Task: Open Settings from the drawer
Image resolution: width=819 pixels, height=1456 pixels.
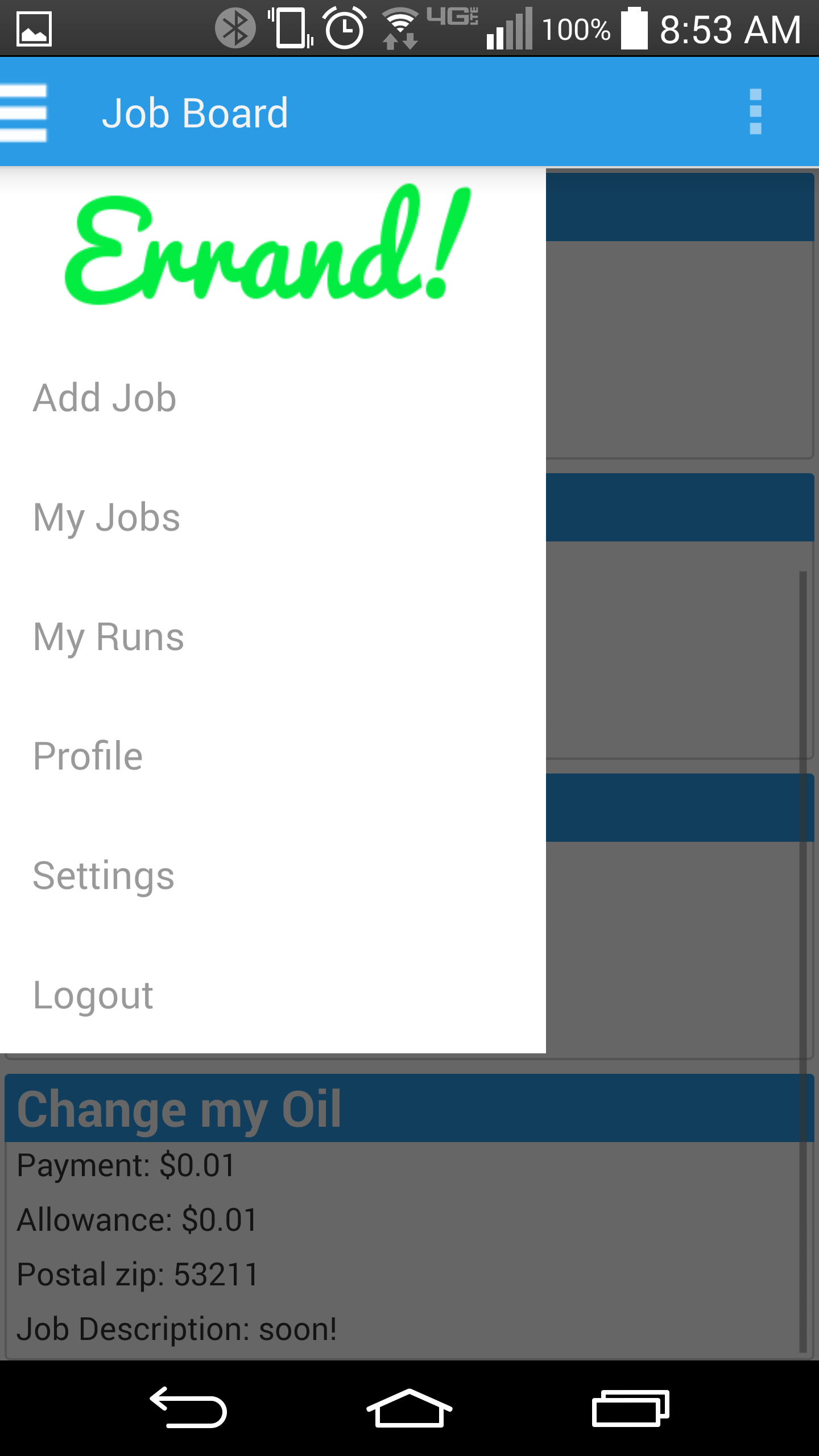Action: coord(104,876)
